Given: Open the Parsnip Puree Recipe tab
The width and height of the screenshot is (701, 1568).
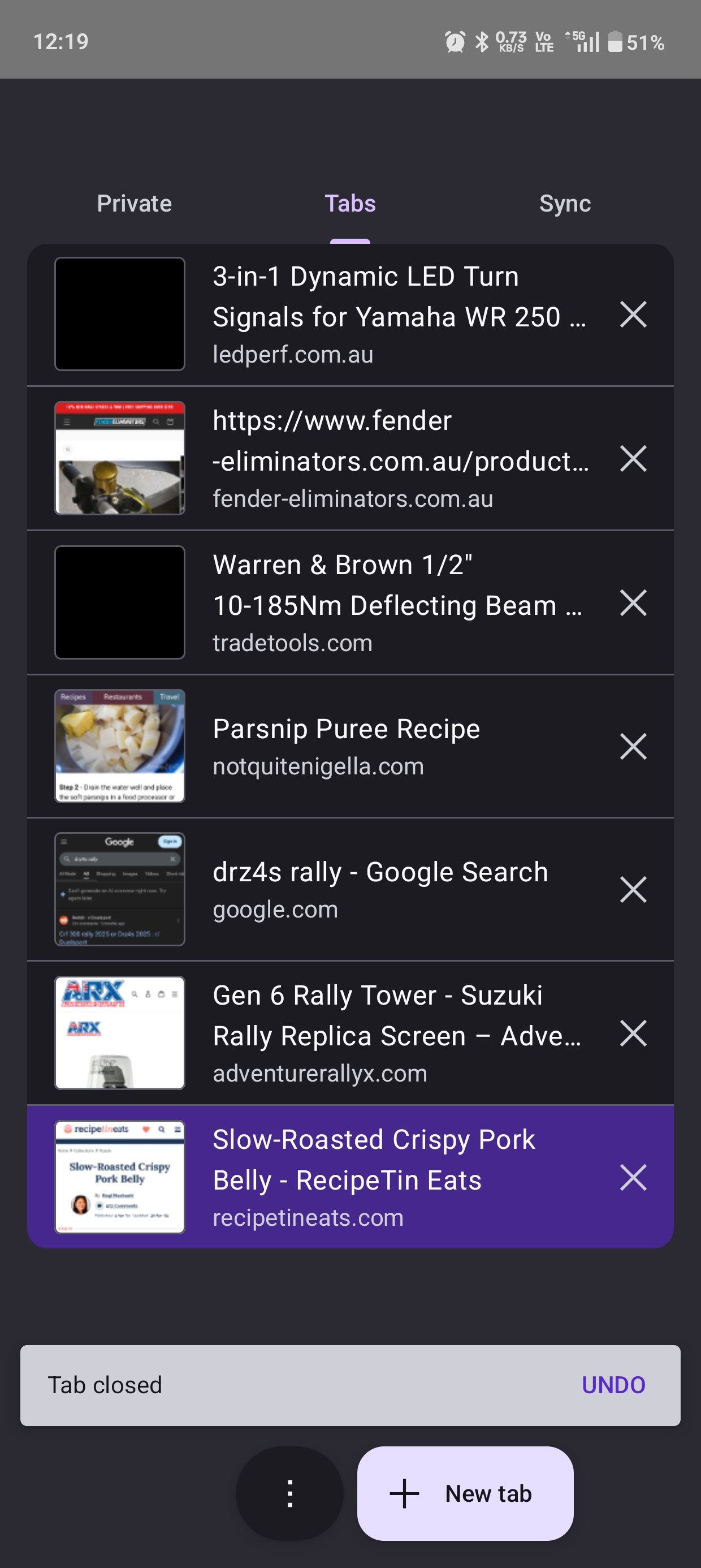Looking at the screenshot, I should pos(365,746).
